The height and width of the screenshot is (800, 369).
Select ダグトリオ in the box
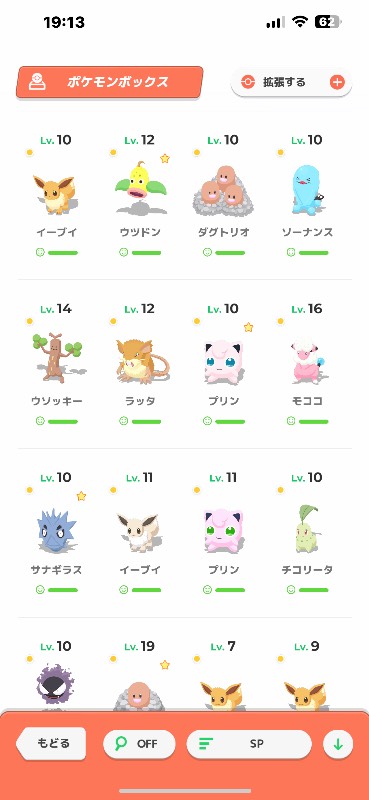click(224, 196)
